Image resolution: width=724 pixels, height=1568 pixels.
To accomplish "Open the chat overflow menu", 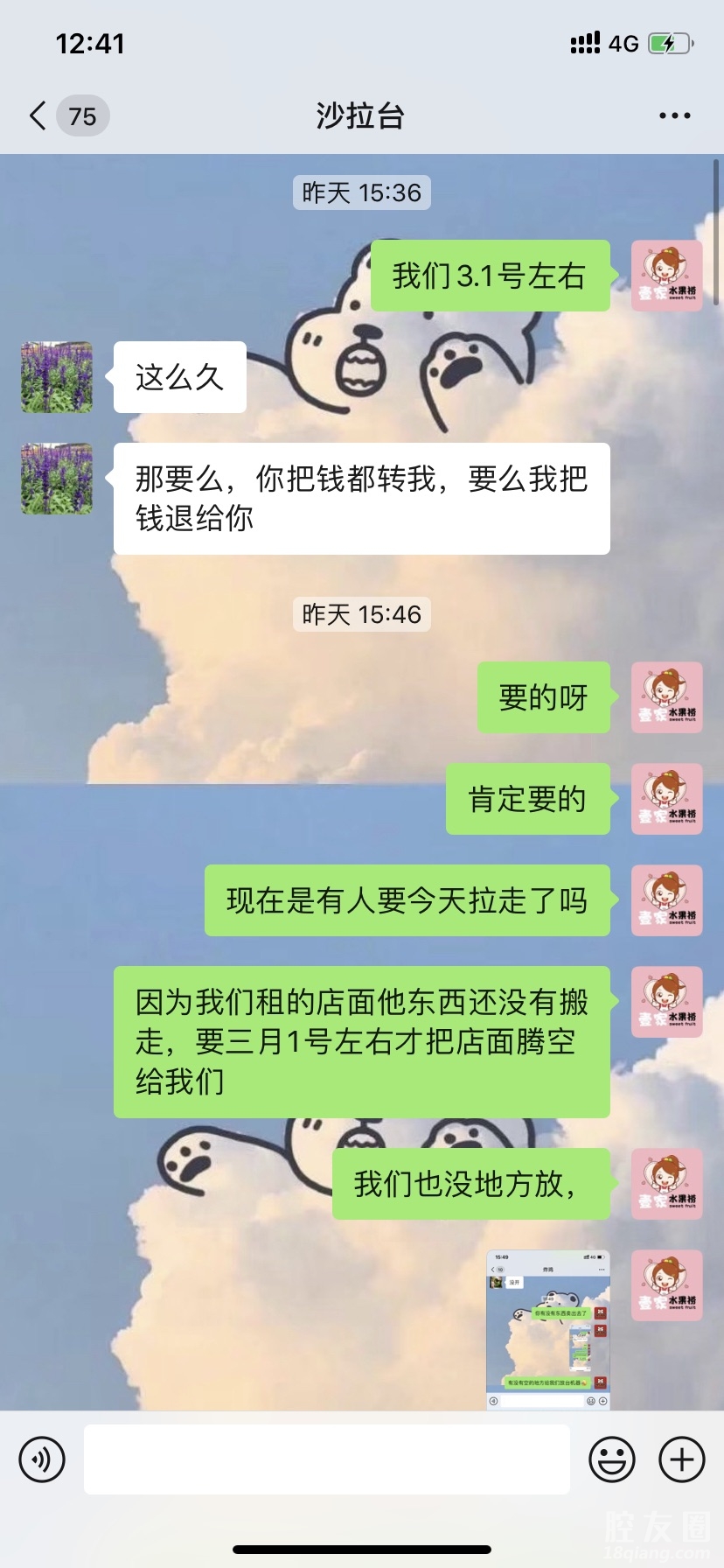I will [x=674, y=115].
